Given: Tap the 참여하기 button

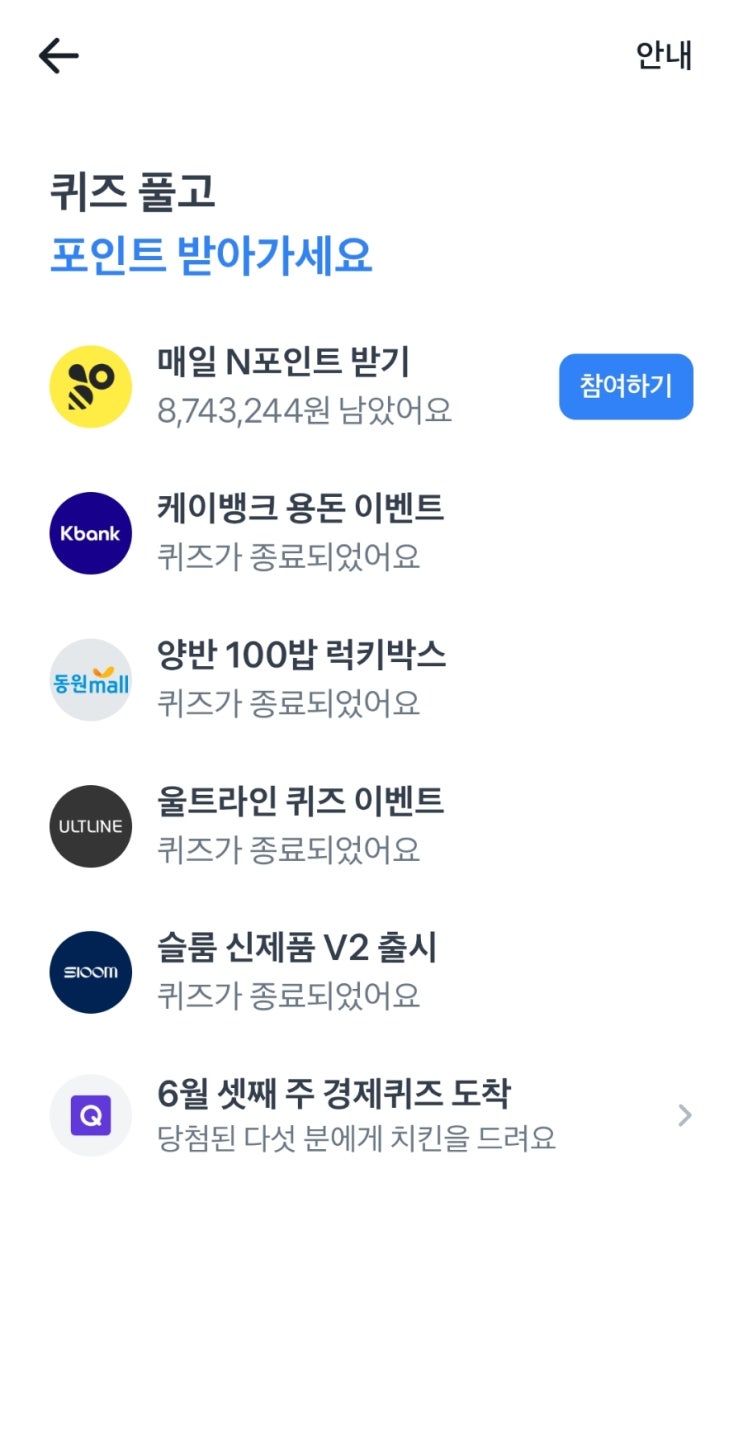Looking at the screenshot, I should (626, 386).
